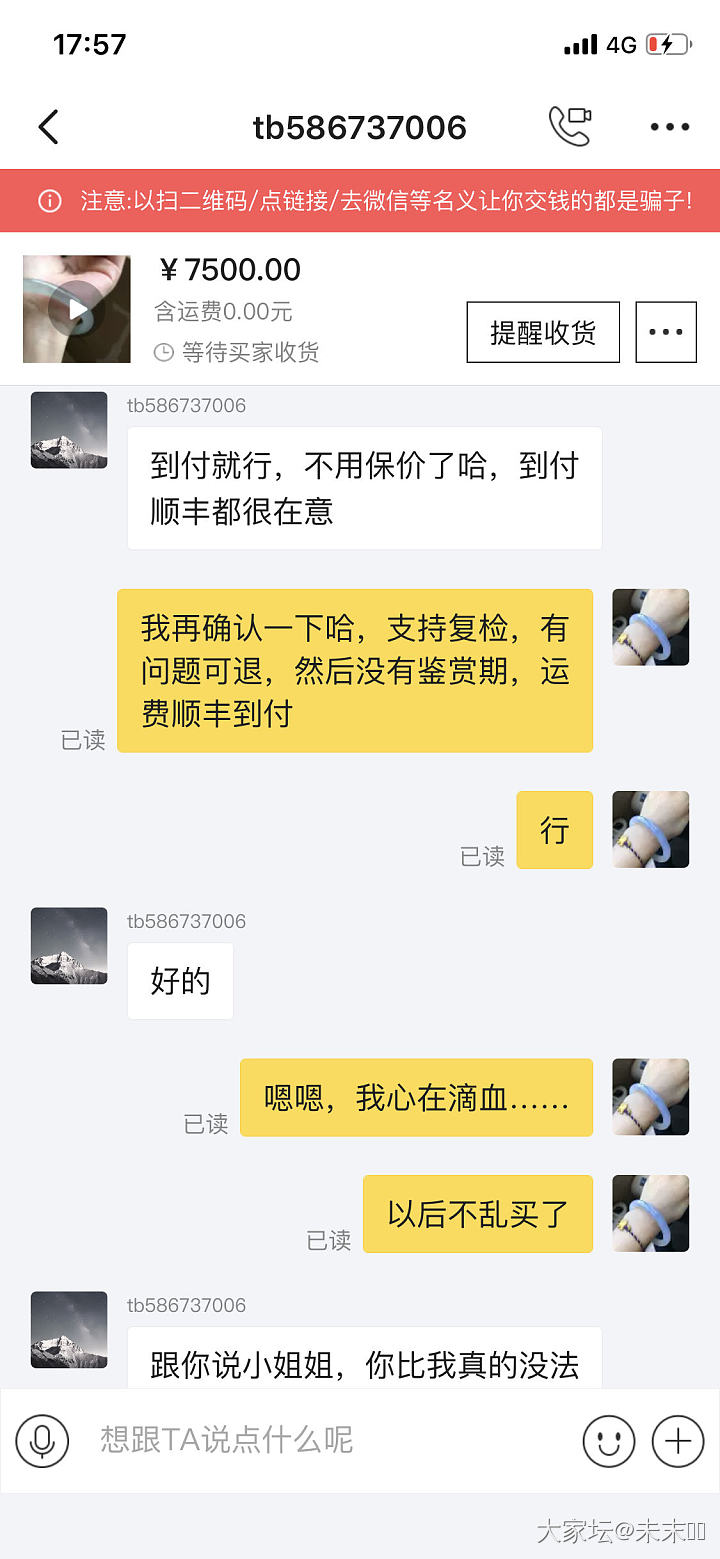Play the ¥7500.00 order video thumbnail
The image size is (720, 1559).
[x=77, y=309]
